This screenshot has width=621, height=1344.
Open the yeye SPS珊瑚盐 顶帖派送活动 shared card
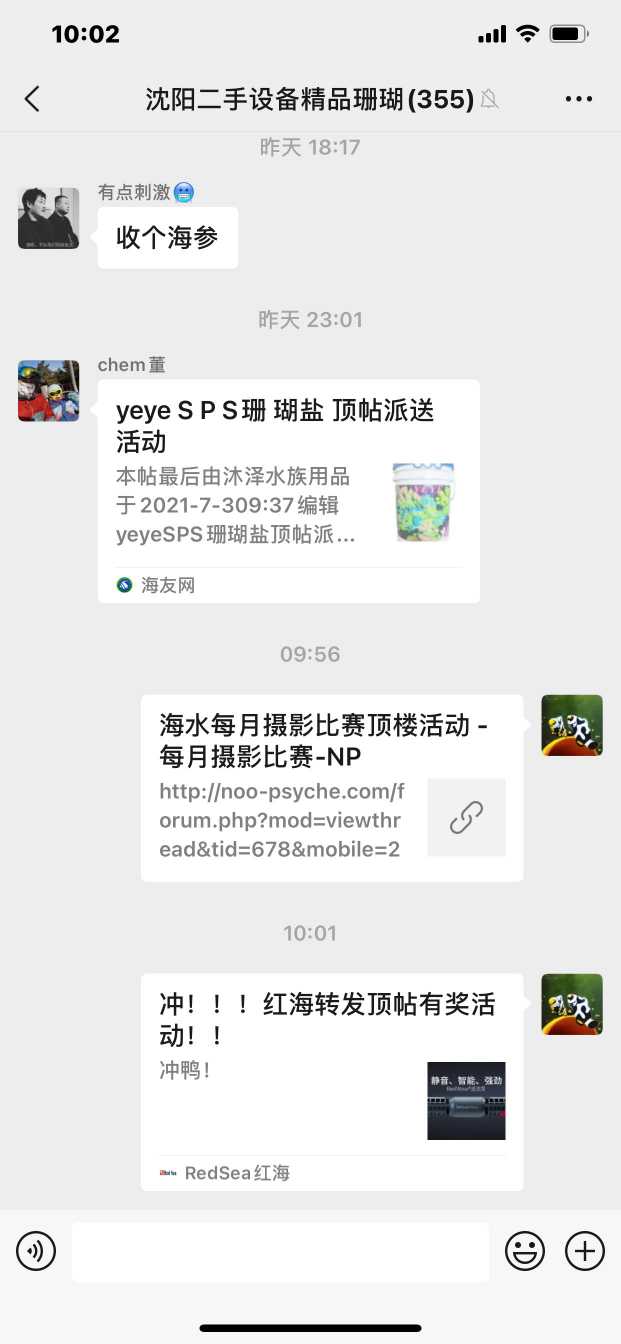288,490
